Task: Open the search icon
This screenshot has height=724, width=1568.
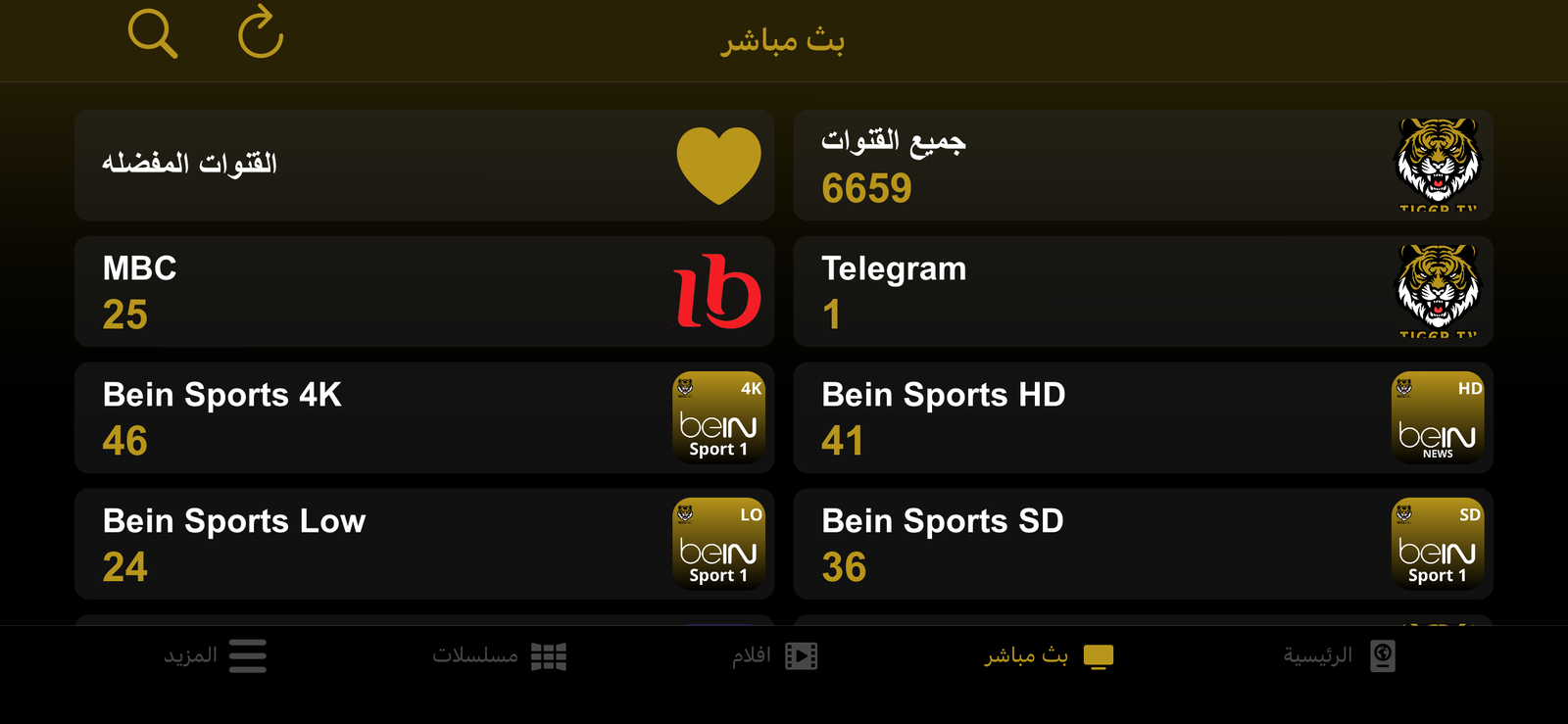Action: click(153, 34)
